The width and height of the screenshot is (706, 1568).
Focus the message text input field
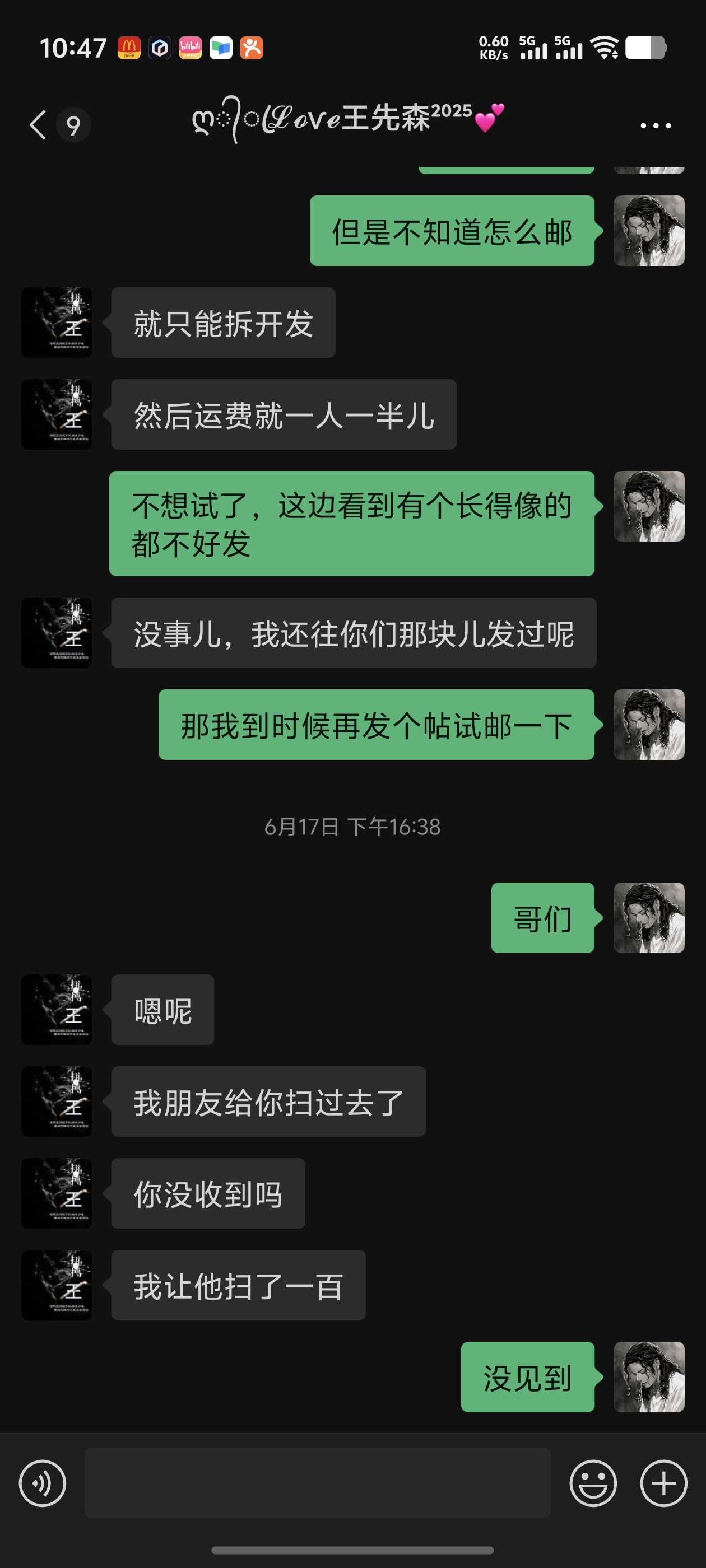click(x=317, y=1483)
